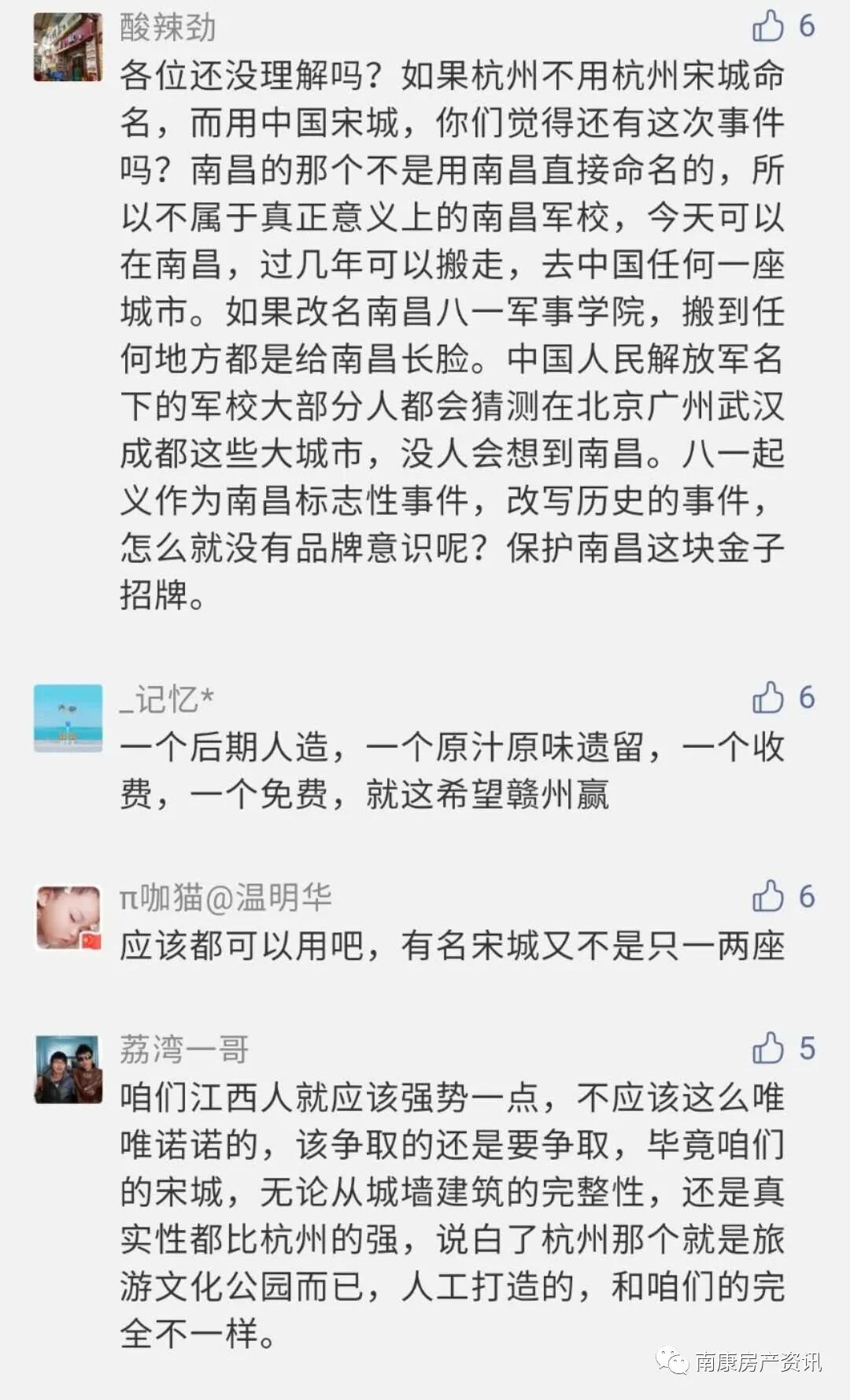Like the comment by _记忆*

tap(768, 698)
